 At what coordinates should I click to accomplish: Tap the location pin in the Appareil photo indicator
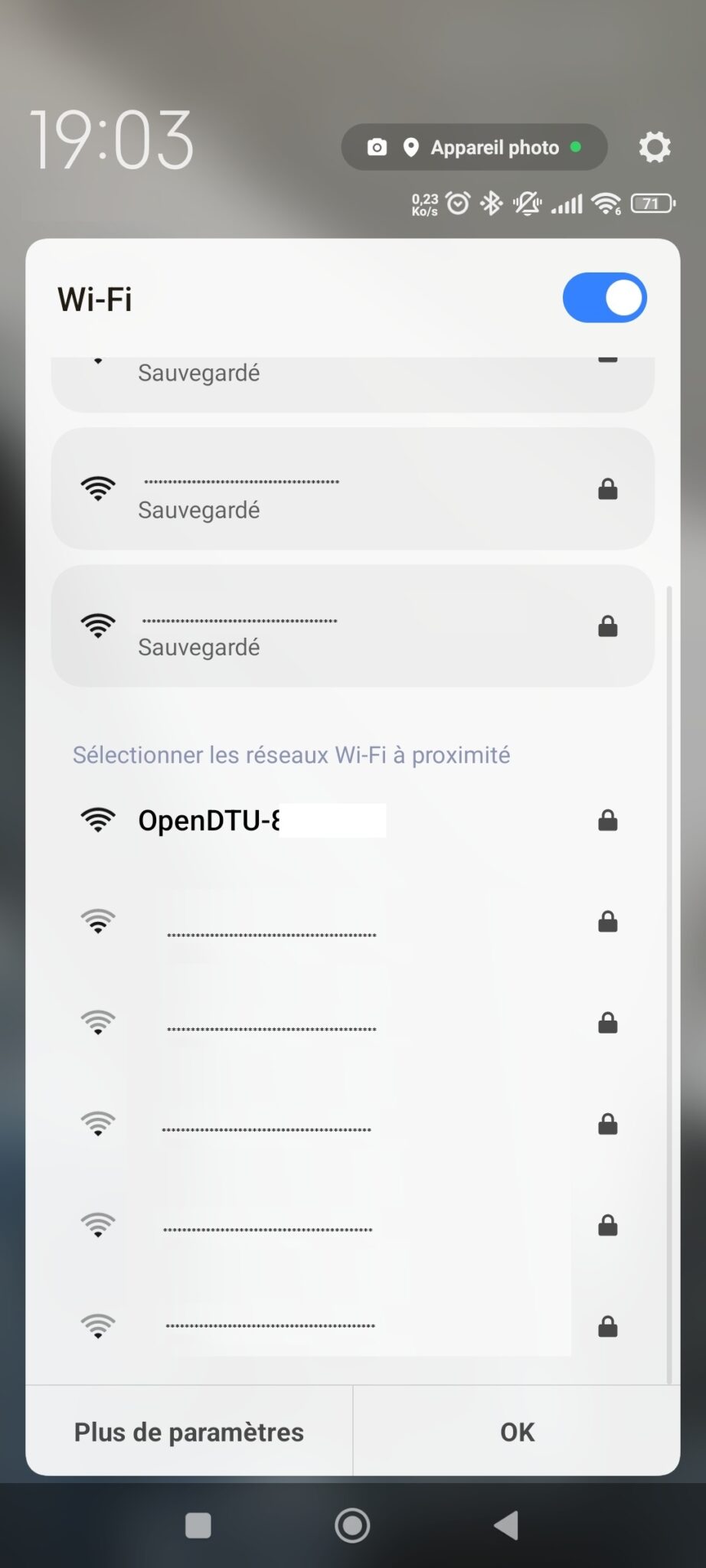(x=411, y=146)
